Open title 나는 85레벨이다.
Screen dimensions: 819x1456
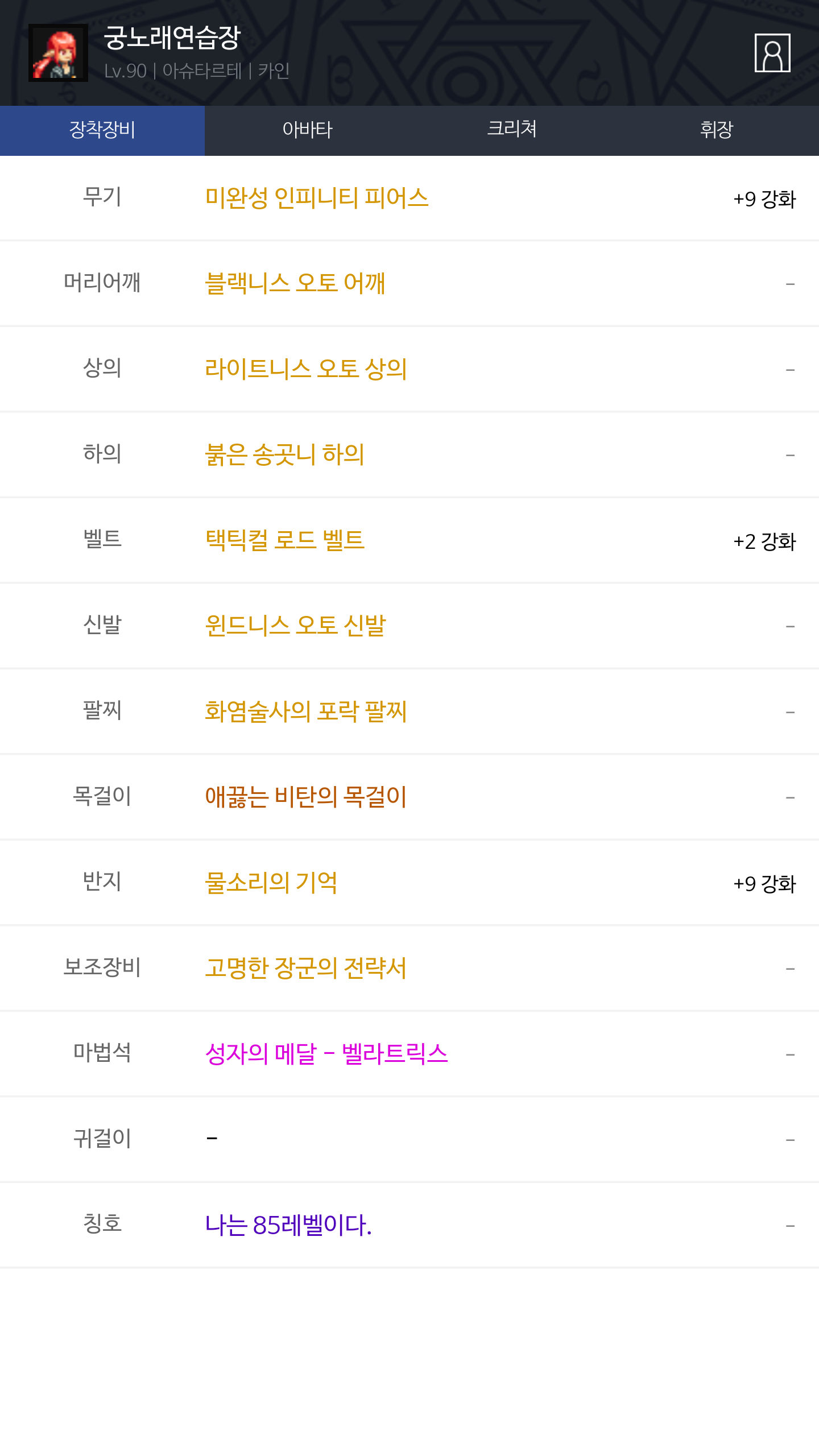(288, 1225)
